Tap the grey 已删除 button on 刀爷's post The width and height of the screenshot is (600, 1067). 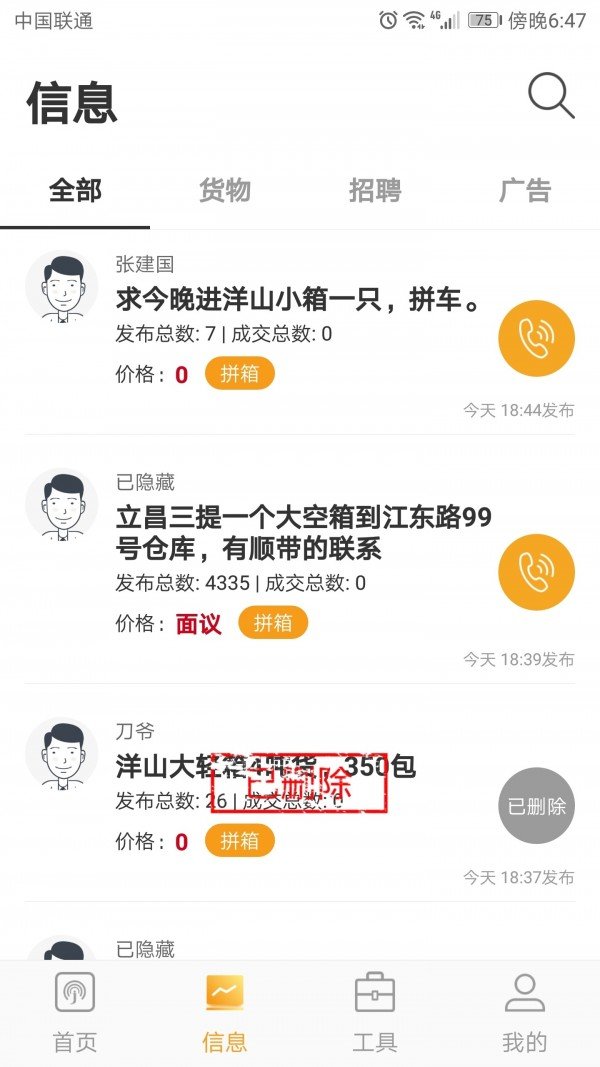coord(537,806)
